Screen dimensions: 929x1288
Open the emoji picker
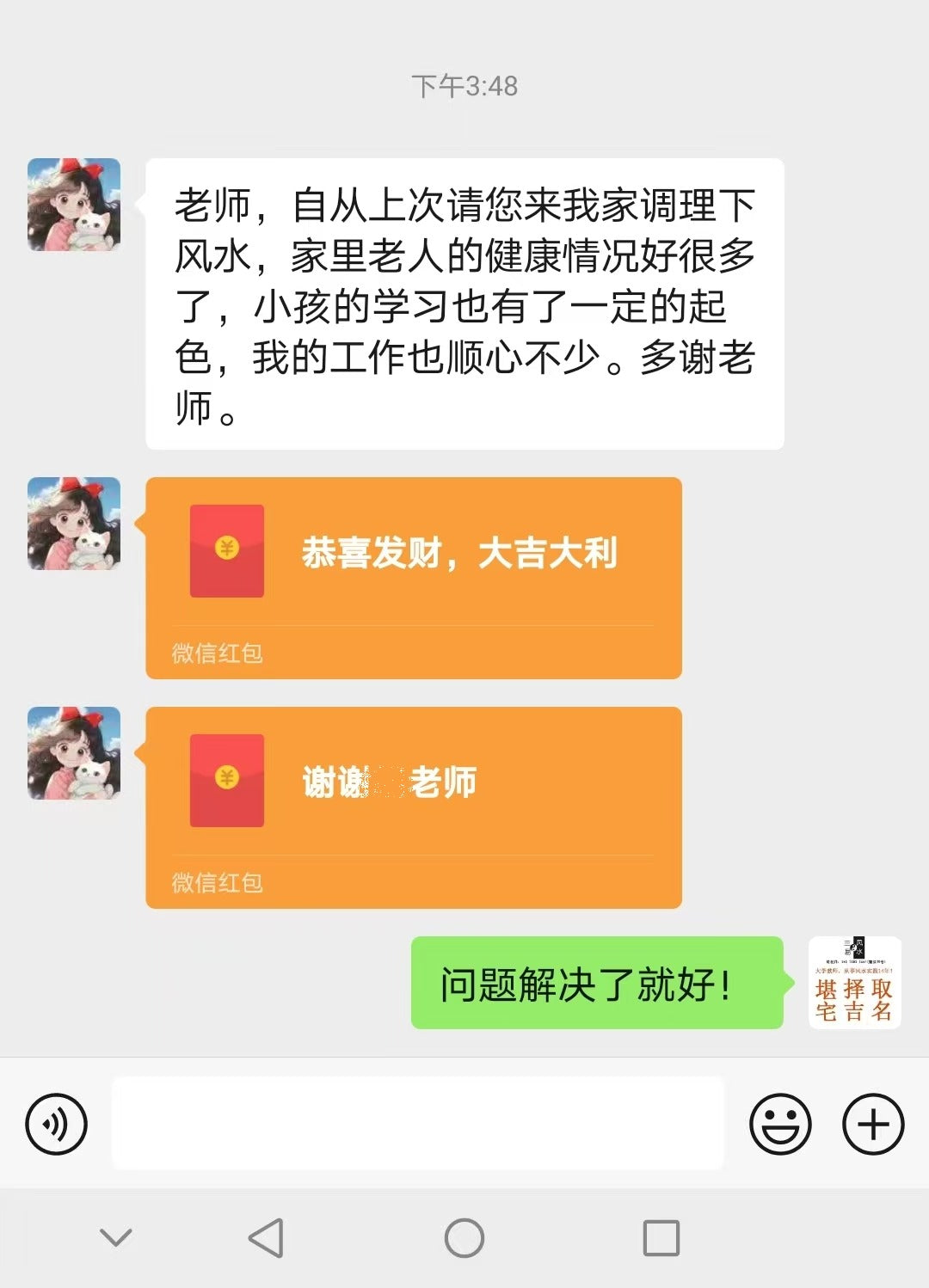(x=780, y=1124)
